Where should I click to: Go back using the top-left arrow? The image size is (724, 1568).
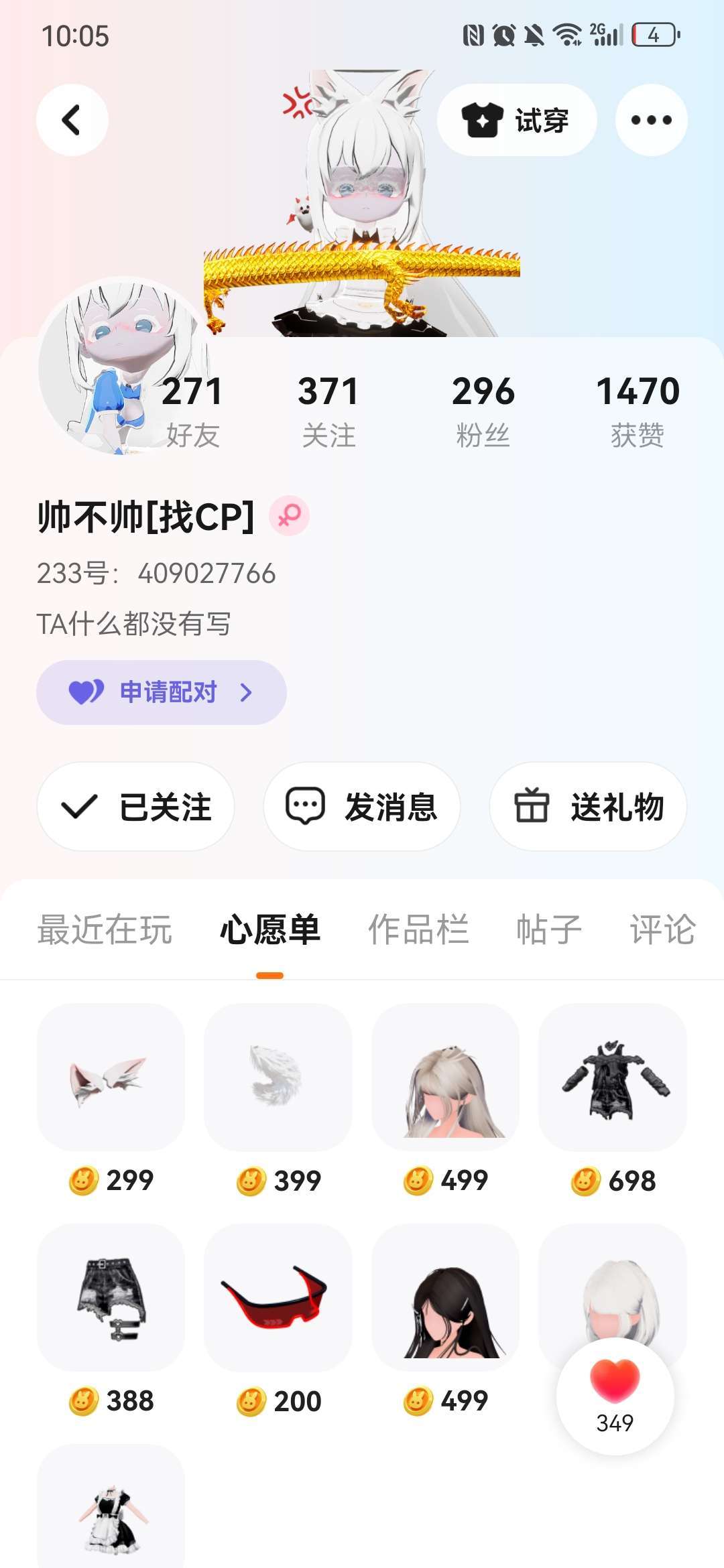(x=72, y=121)
